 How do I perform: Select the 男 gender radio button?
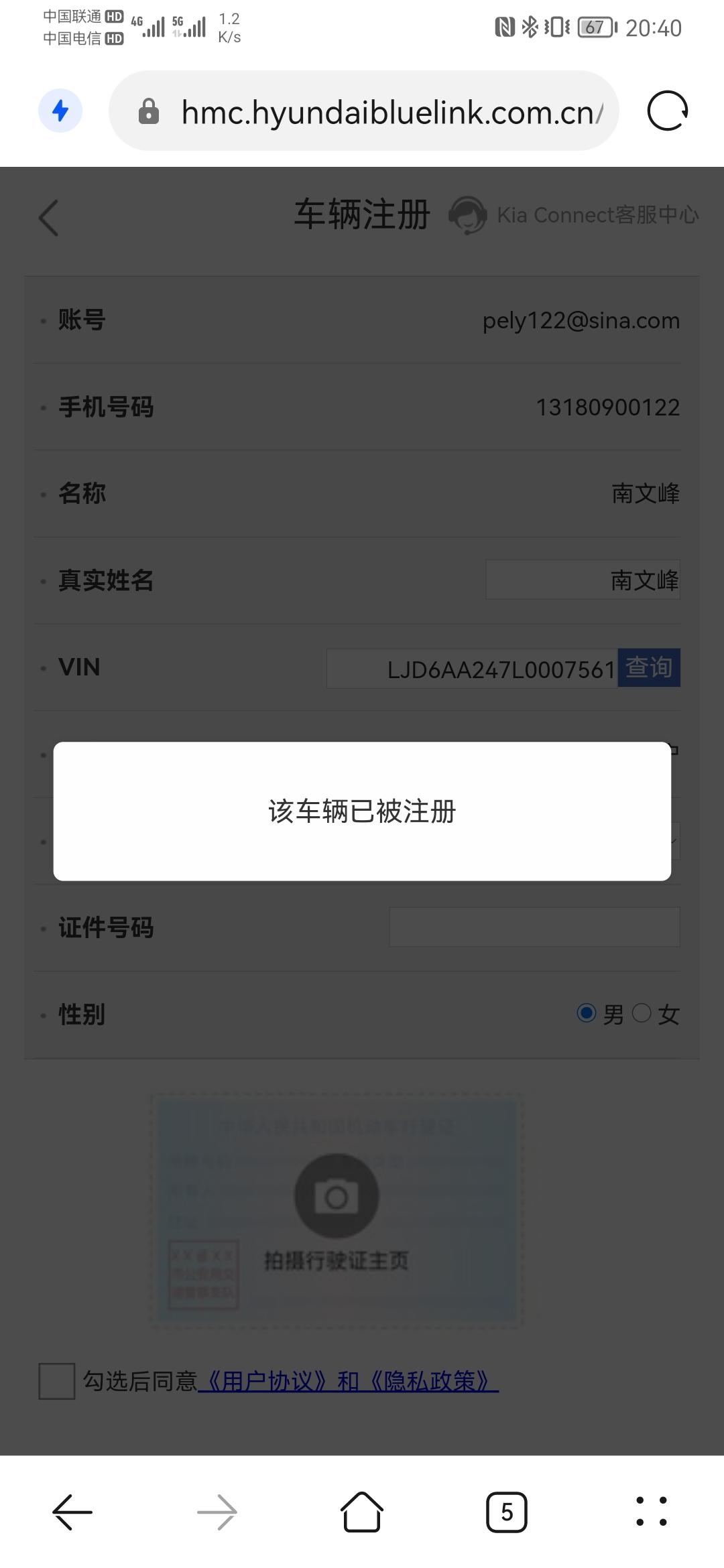point(586,1014)
